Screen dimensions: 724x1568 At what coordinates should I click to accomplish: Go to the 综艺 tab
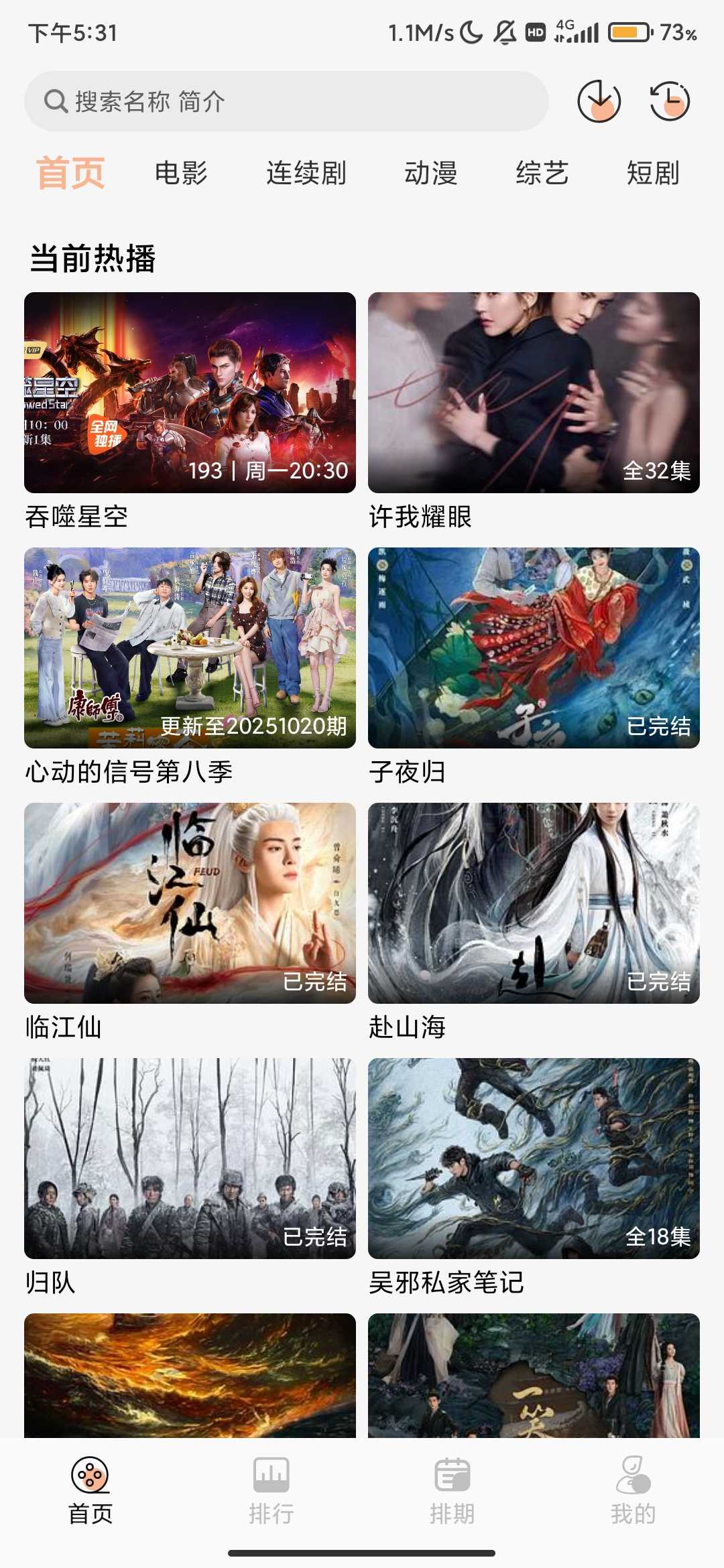point(542,173)
